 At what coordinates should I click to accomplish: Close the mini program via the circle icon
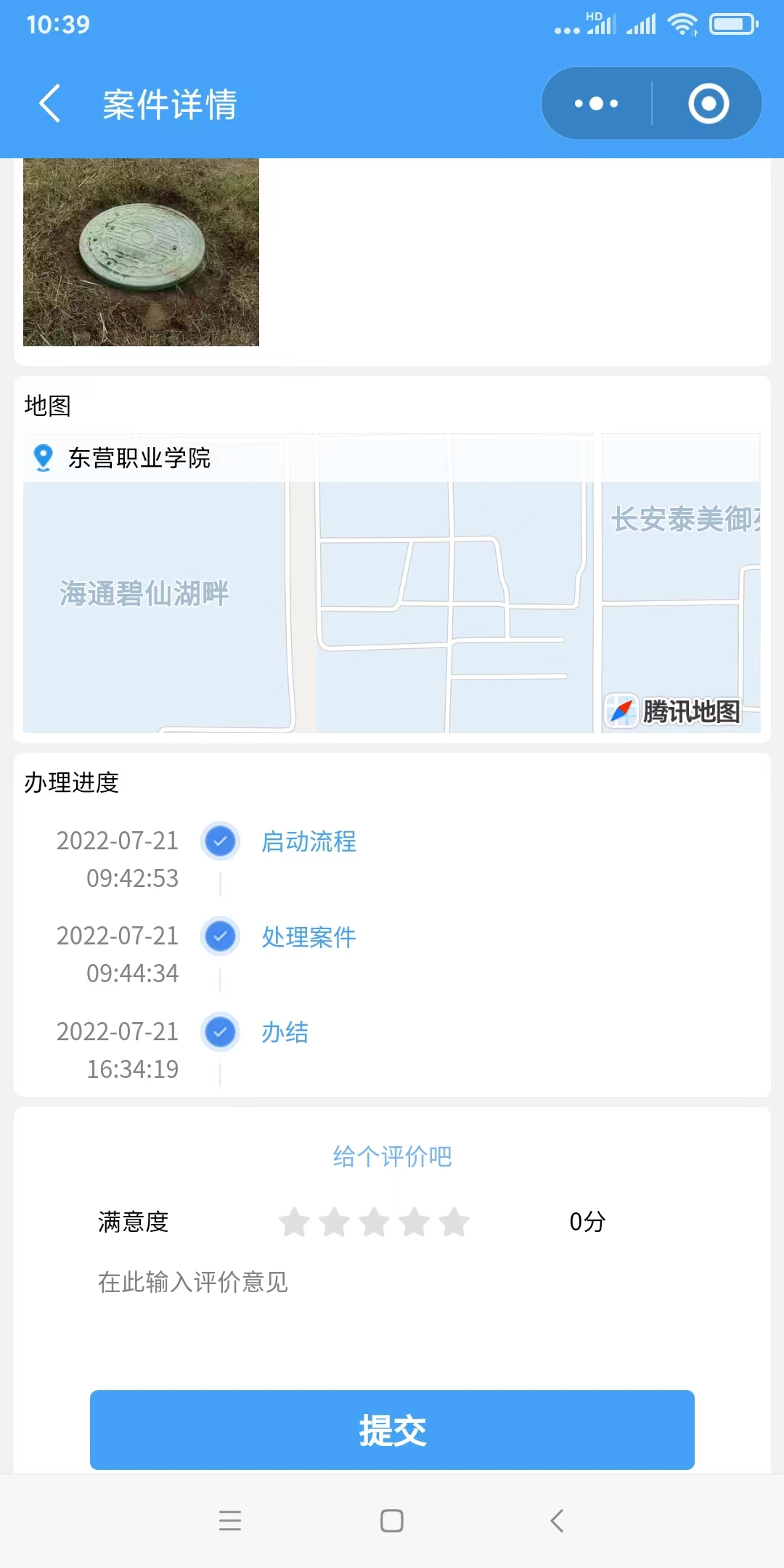point(709,103)
